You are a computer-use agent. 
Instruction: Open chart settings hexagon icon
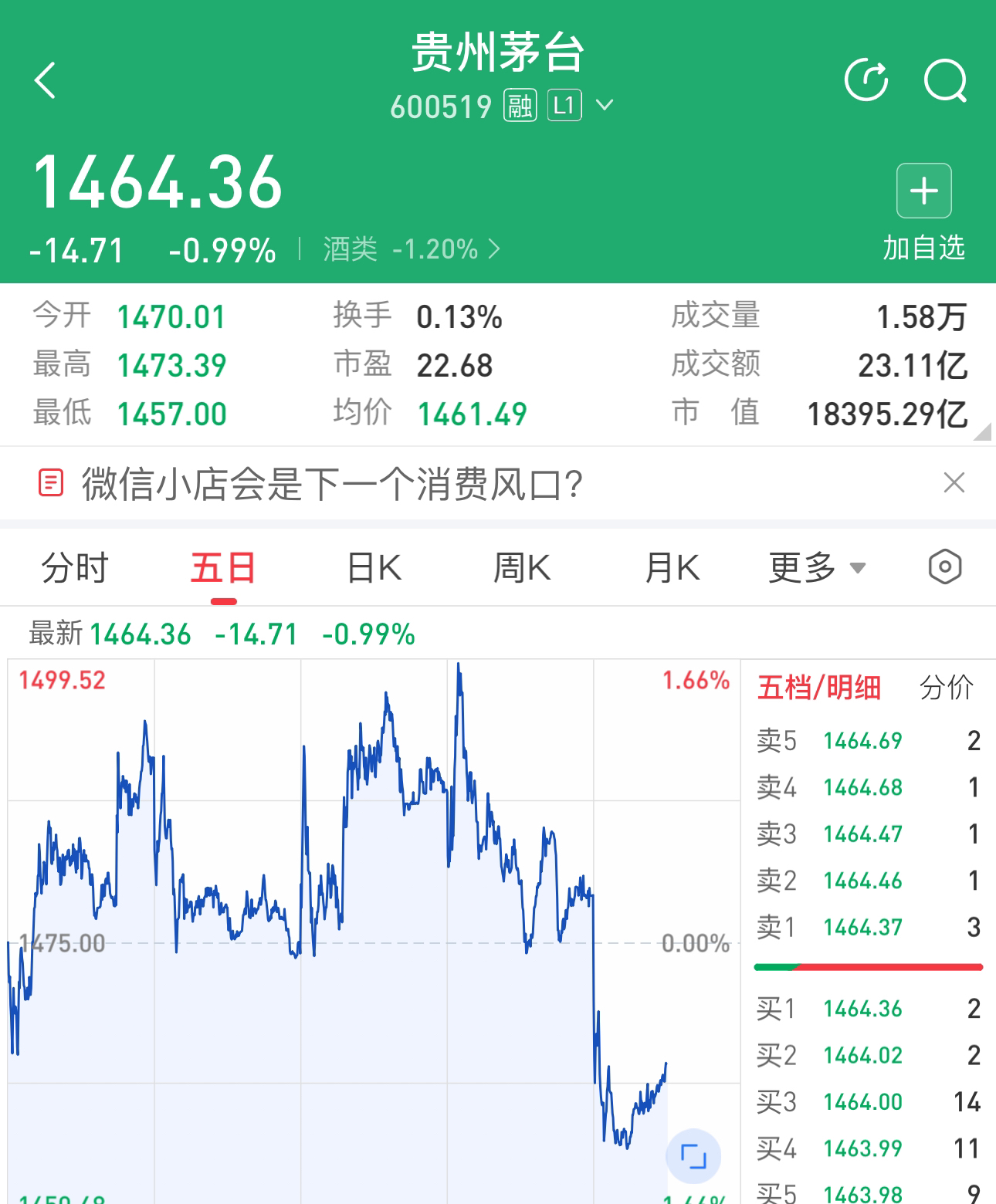click(x=944, y=567)
